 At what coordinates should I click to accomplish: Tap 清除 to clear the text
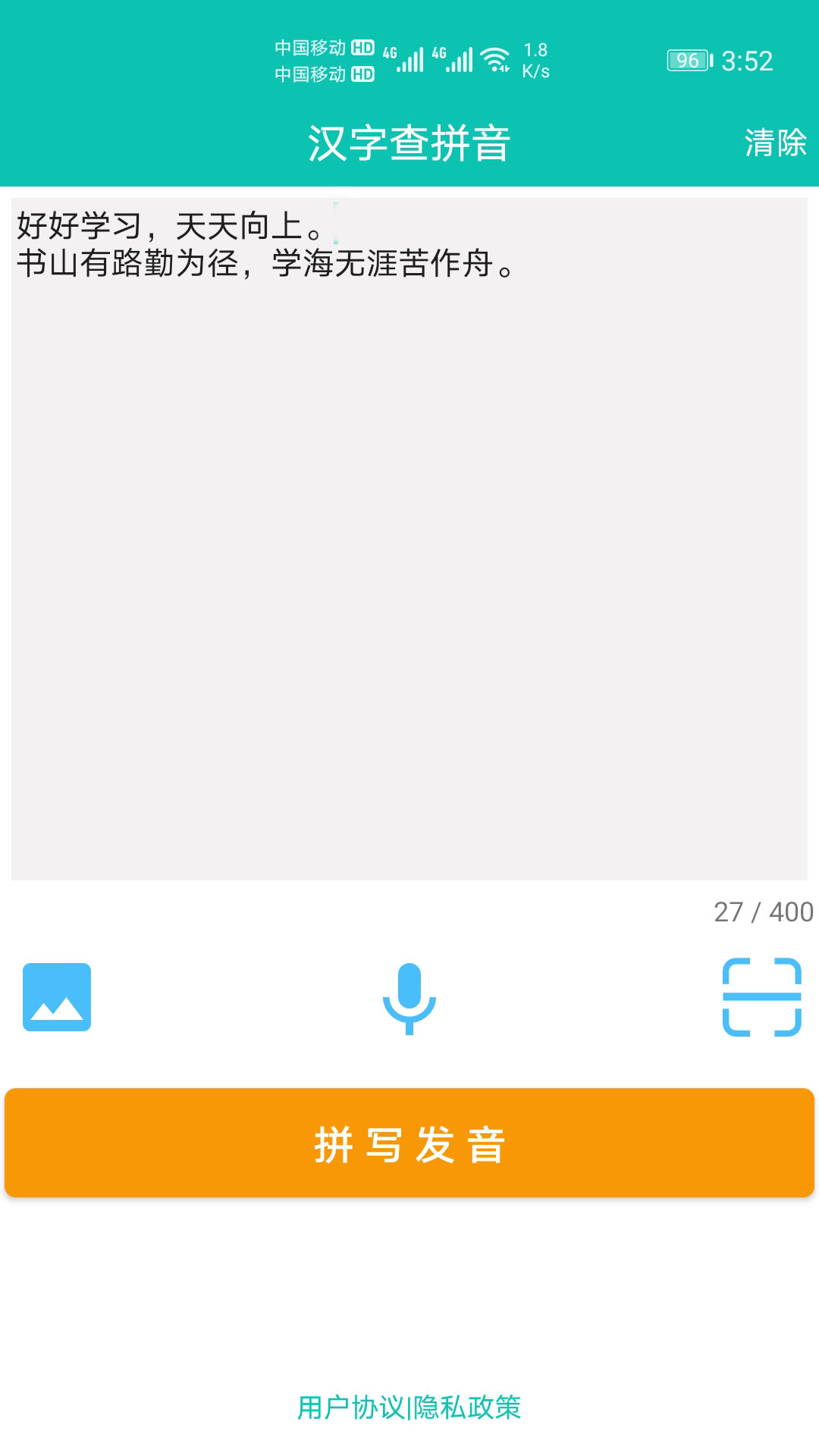775,143
